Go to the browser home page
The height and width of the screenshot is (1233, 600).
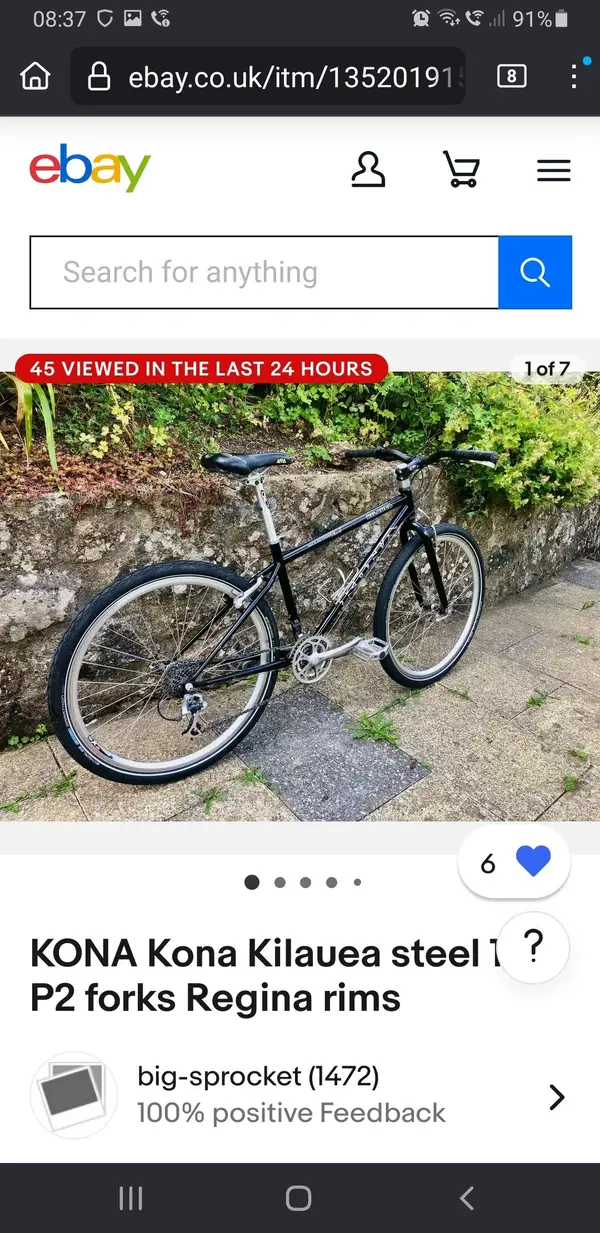(x=35, y=76)
